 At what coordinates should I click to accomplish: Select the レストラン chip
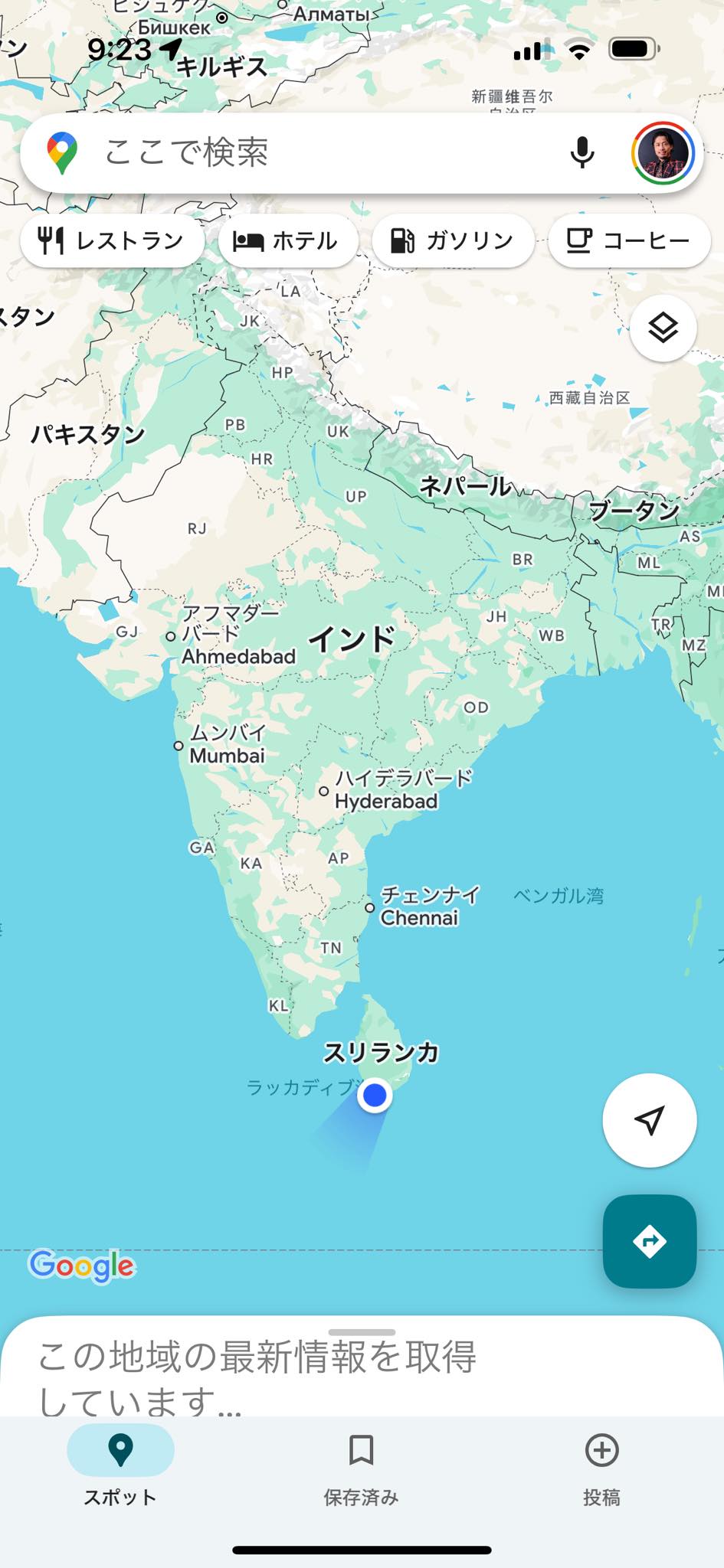click(x=113, y=241)
